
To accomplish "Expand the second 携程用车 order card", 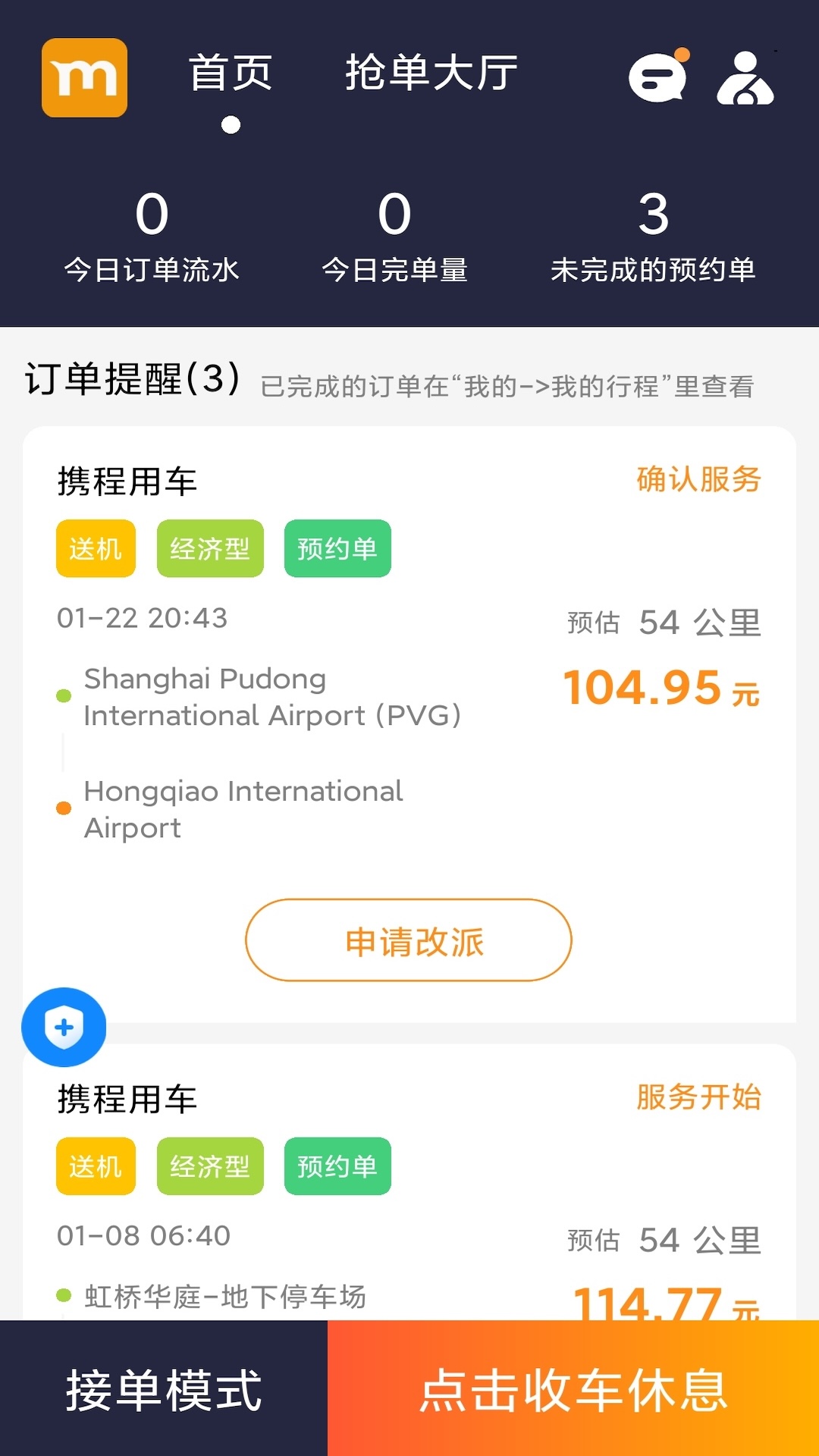I will (x=126, y=1099).
